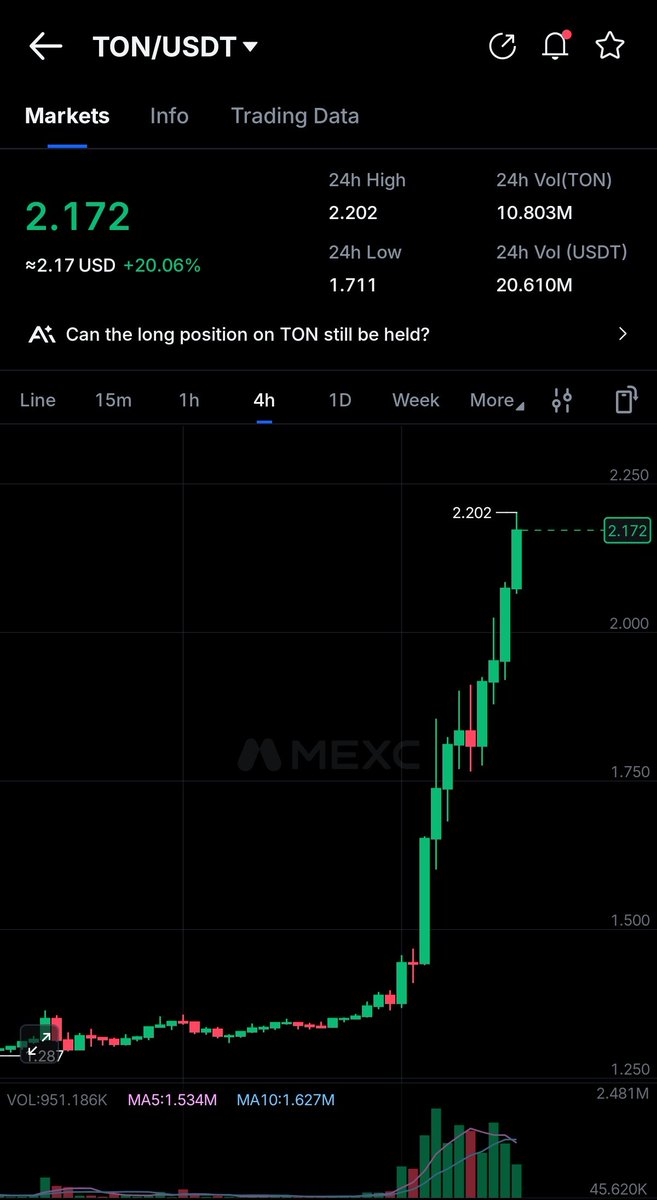Select the 1D timeframe
The image size is (657, 1200).
click(x=340, y=400)
